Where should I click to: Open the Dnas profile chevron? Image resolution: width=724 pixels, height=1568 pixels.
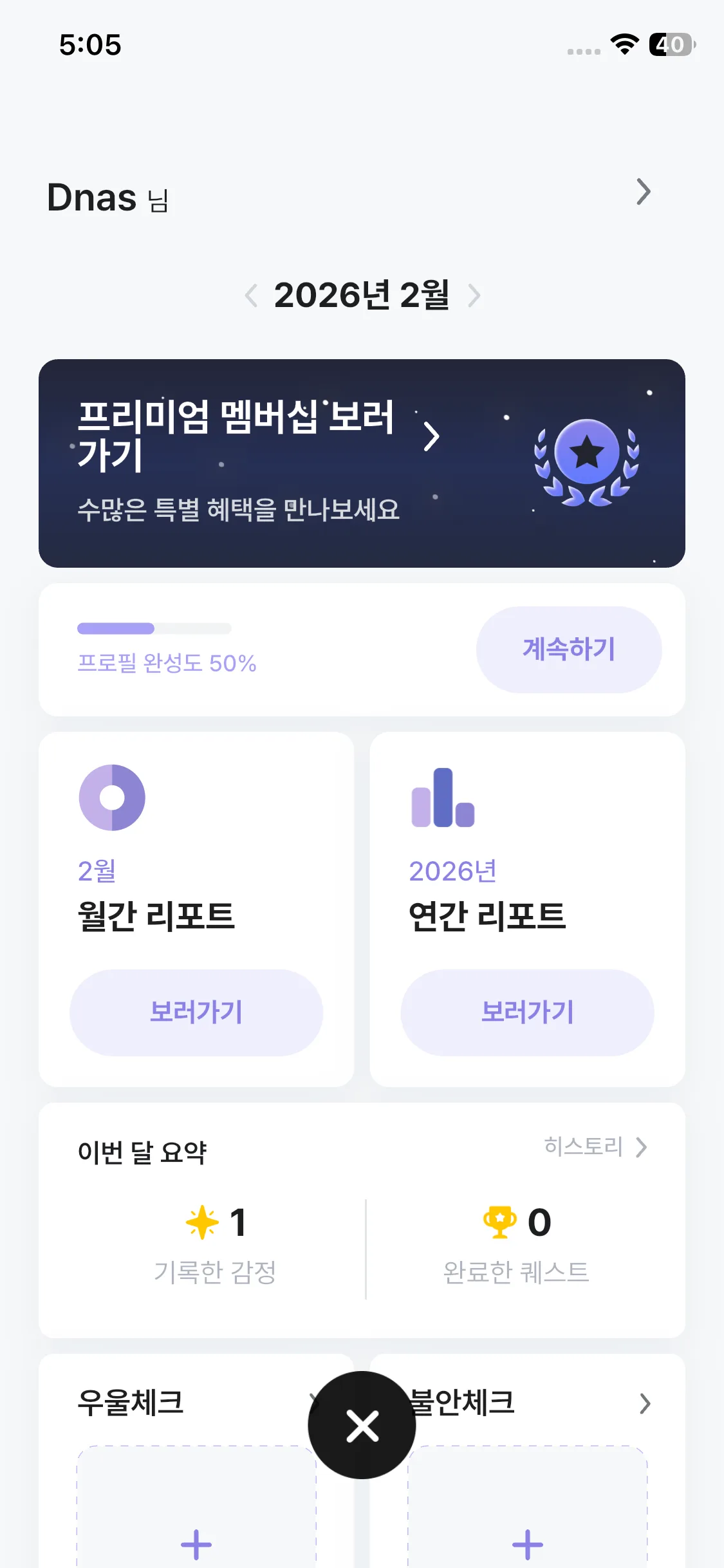click(x=643, y=192)
